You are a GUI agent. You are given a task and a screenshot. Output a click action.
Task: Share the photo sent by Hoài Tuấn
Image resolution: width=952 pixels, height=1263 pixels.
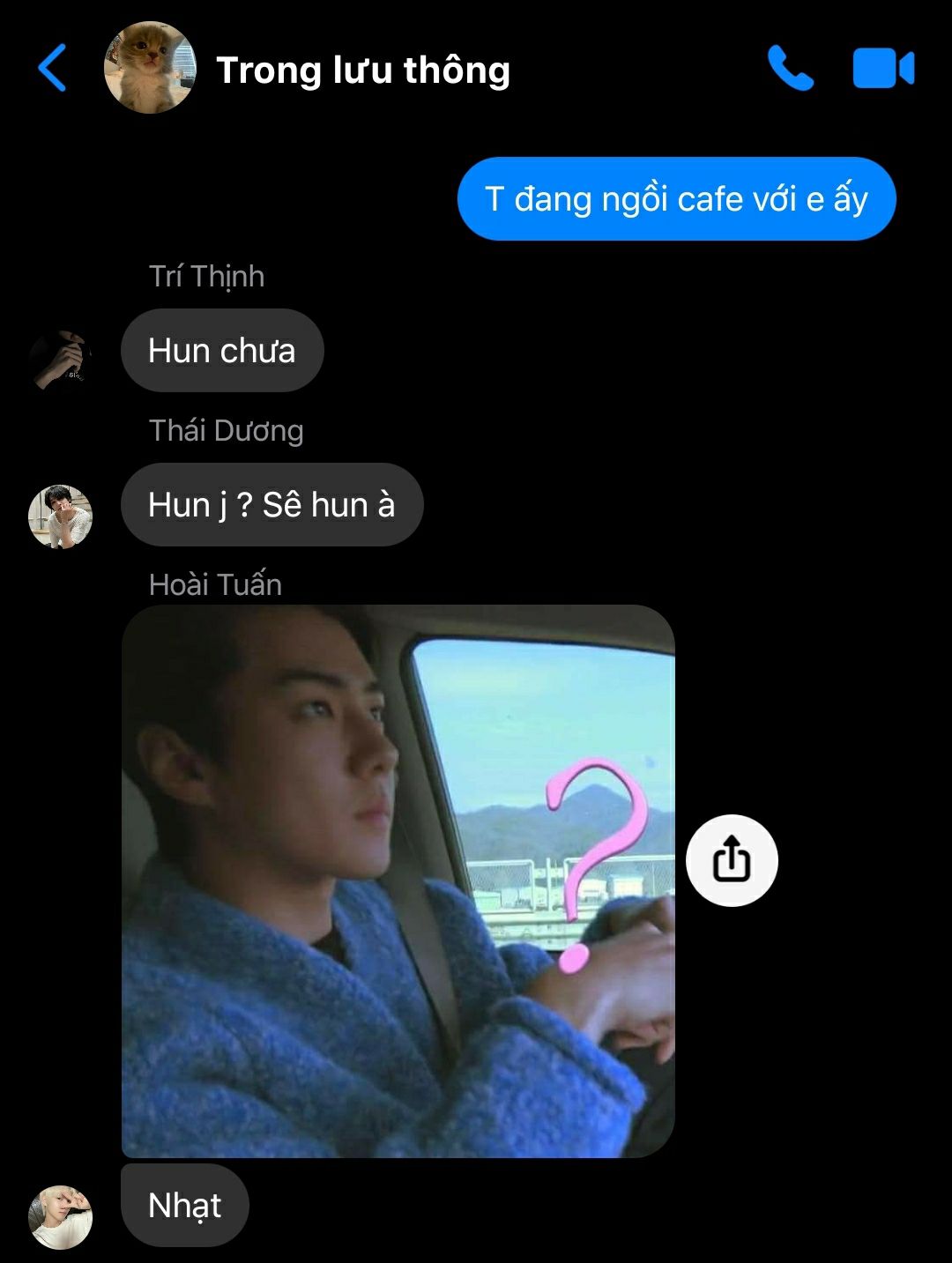(732, 860)
